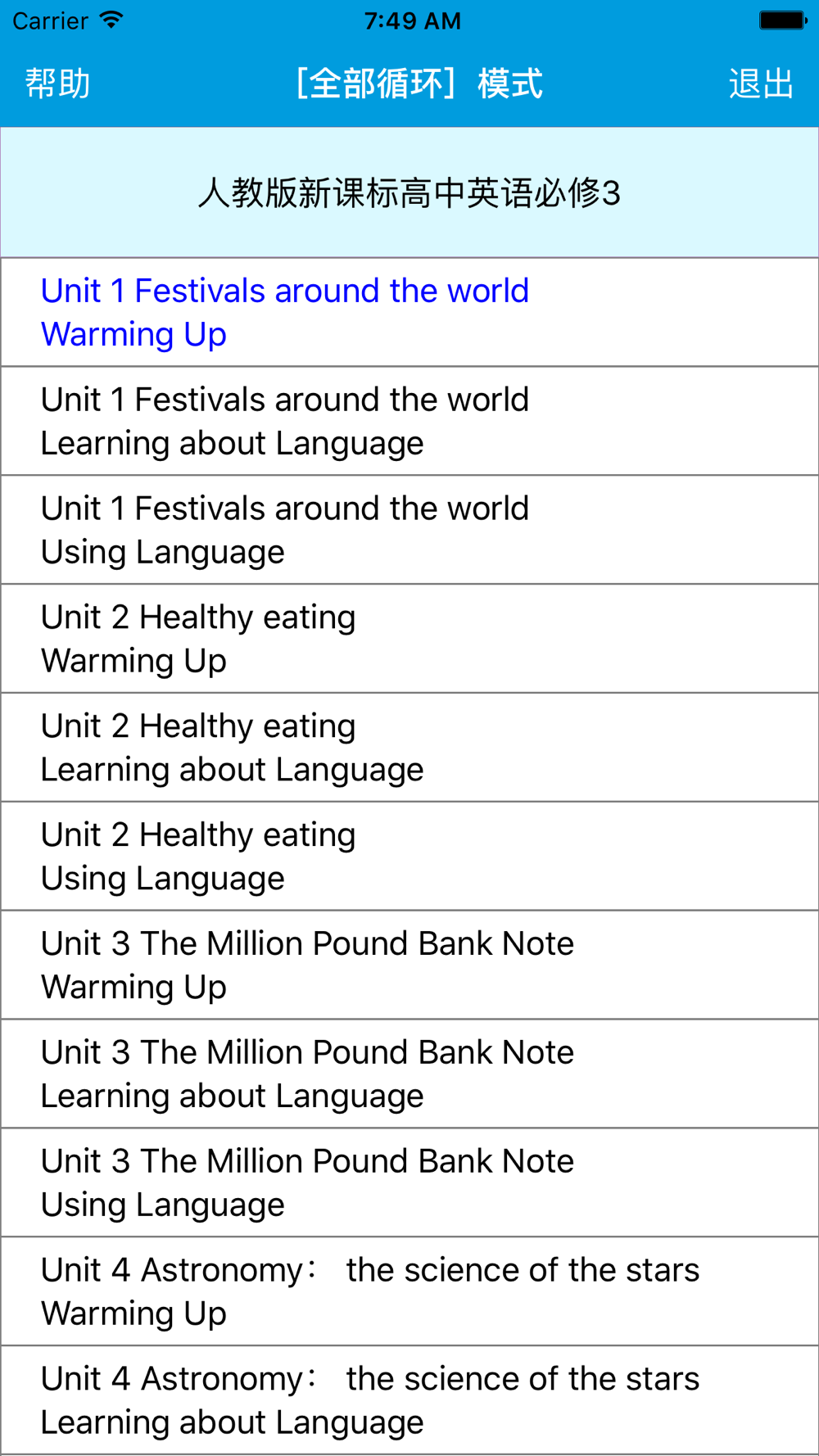Open Unit 2 Healthy eating Warming Up
Image resolution: width=819 pixels, height=1456 pixels.
[409, 639]
